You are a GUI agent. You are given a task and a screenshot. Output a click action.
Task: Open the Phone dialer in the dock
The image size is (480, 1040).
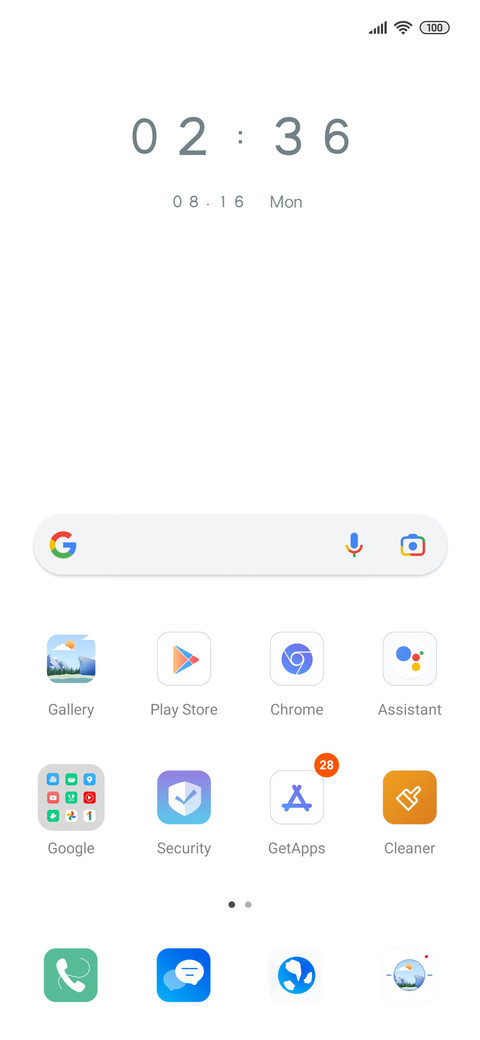coord(71,975)
